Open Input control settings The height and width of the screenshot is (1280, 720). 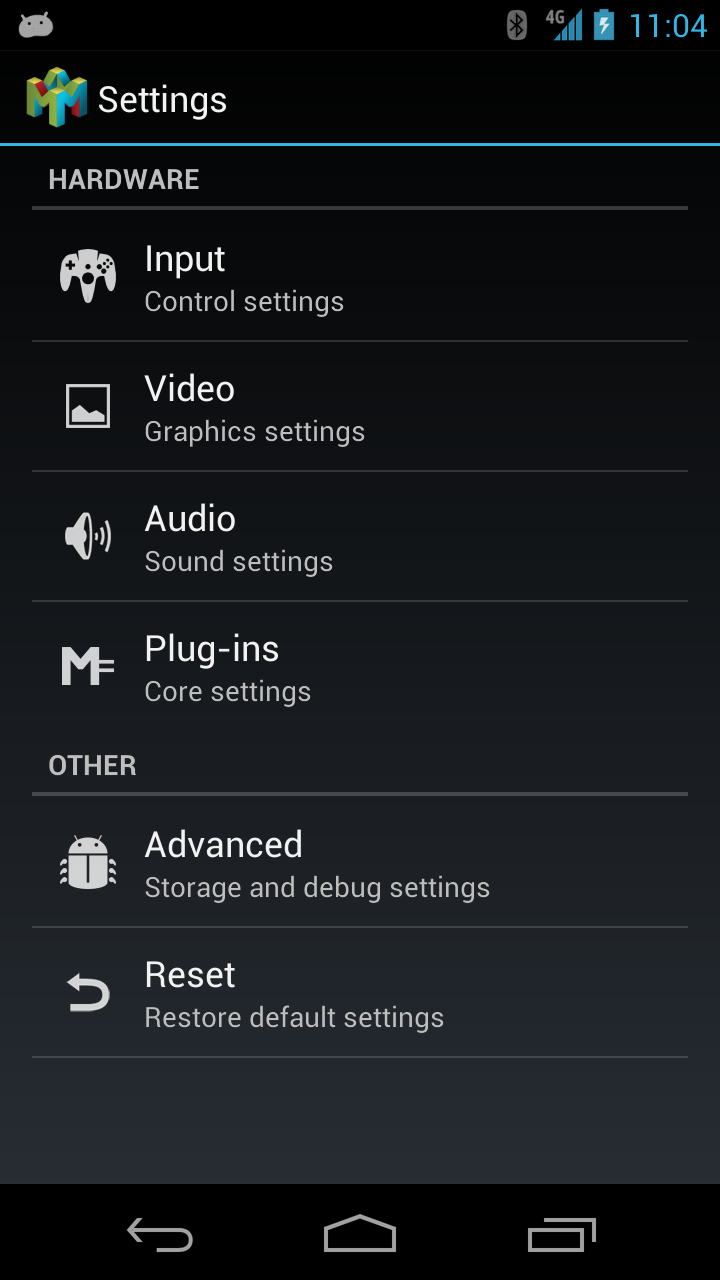[x=360, y=277]
